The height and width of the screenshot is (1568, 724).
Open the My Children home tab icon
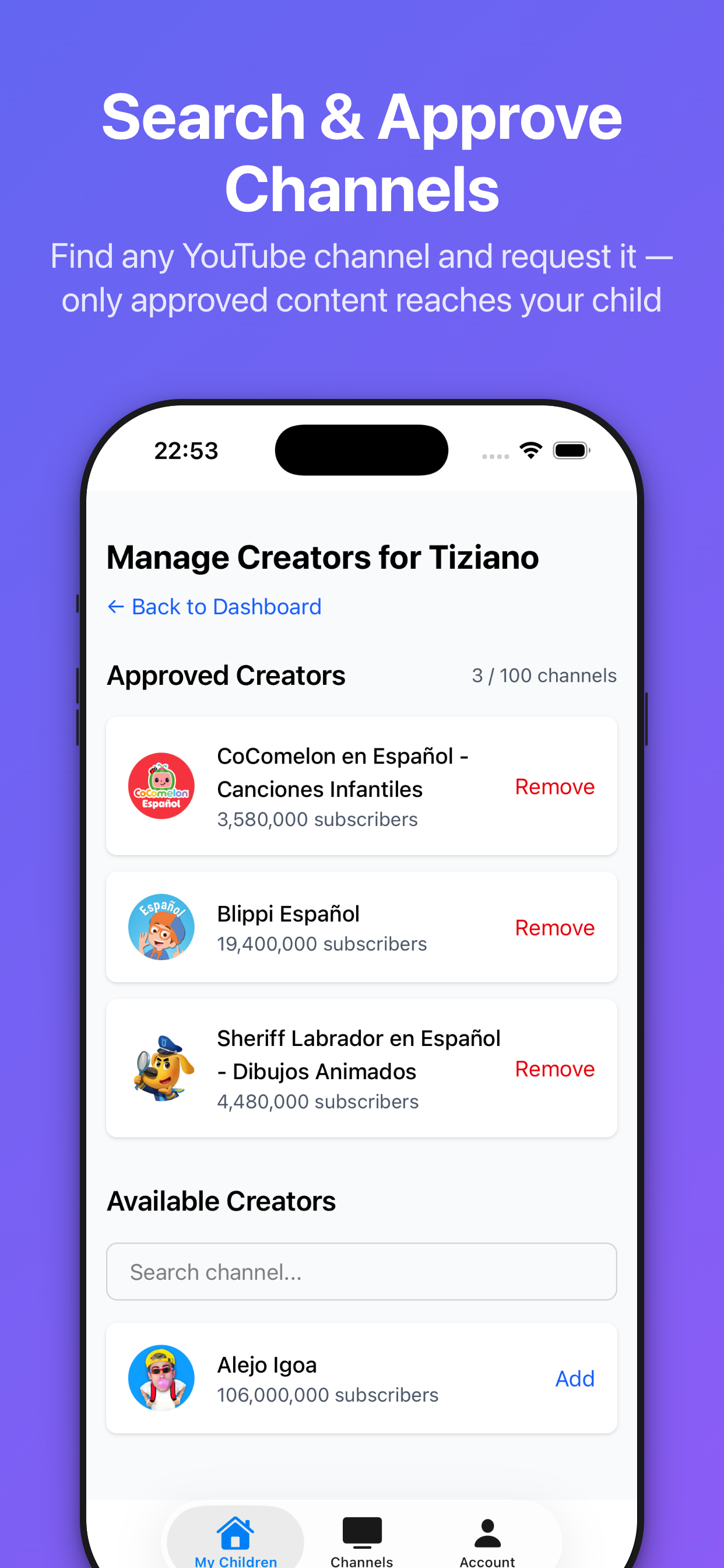pos(235,1529)
